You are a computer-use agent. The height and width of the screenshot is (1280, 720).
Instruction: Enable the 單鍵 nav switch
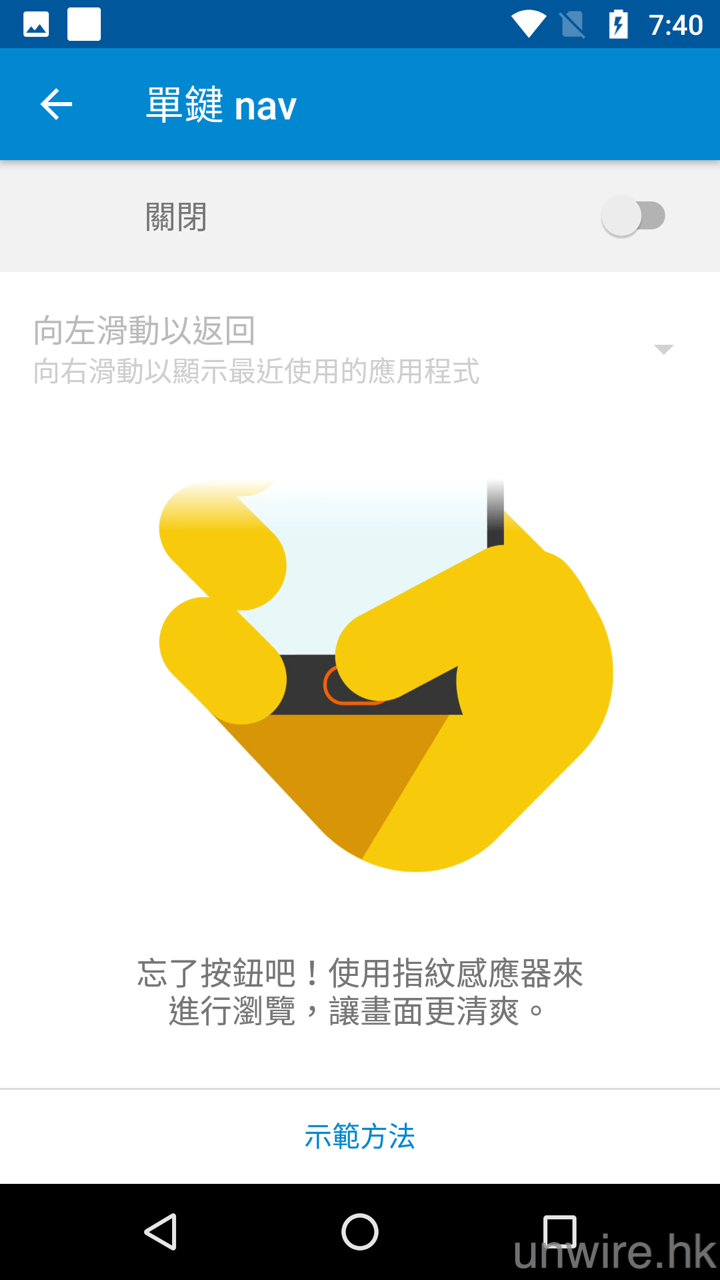[634, 216]
